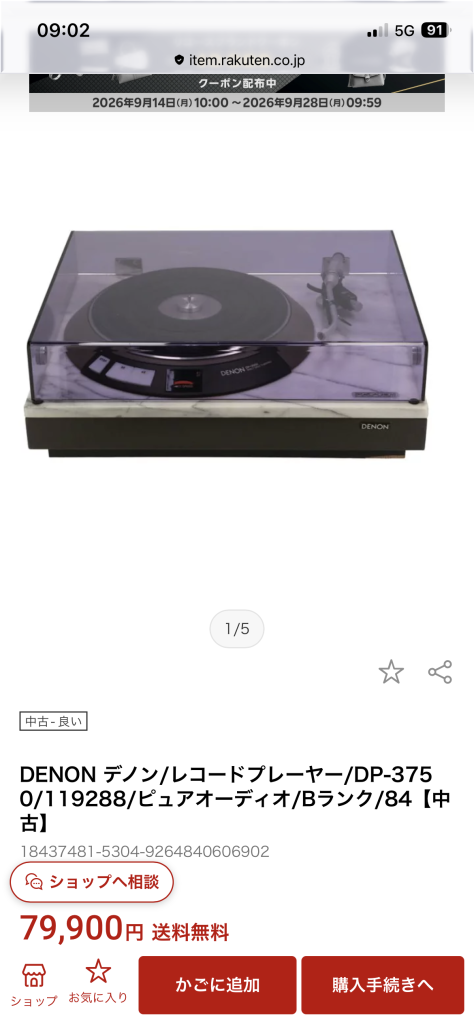Add the item with かごに追加
This screenshot has width=474, height=1024.
[217, 985]
